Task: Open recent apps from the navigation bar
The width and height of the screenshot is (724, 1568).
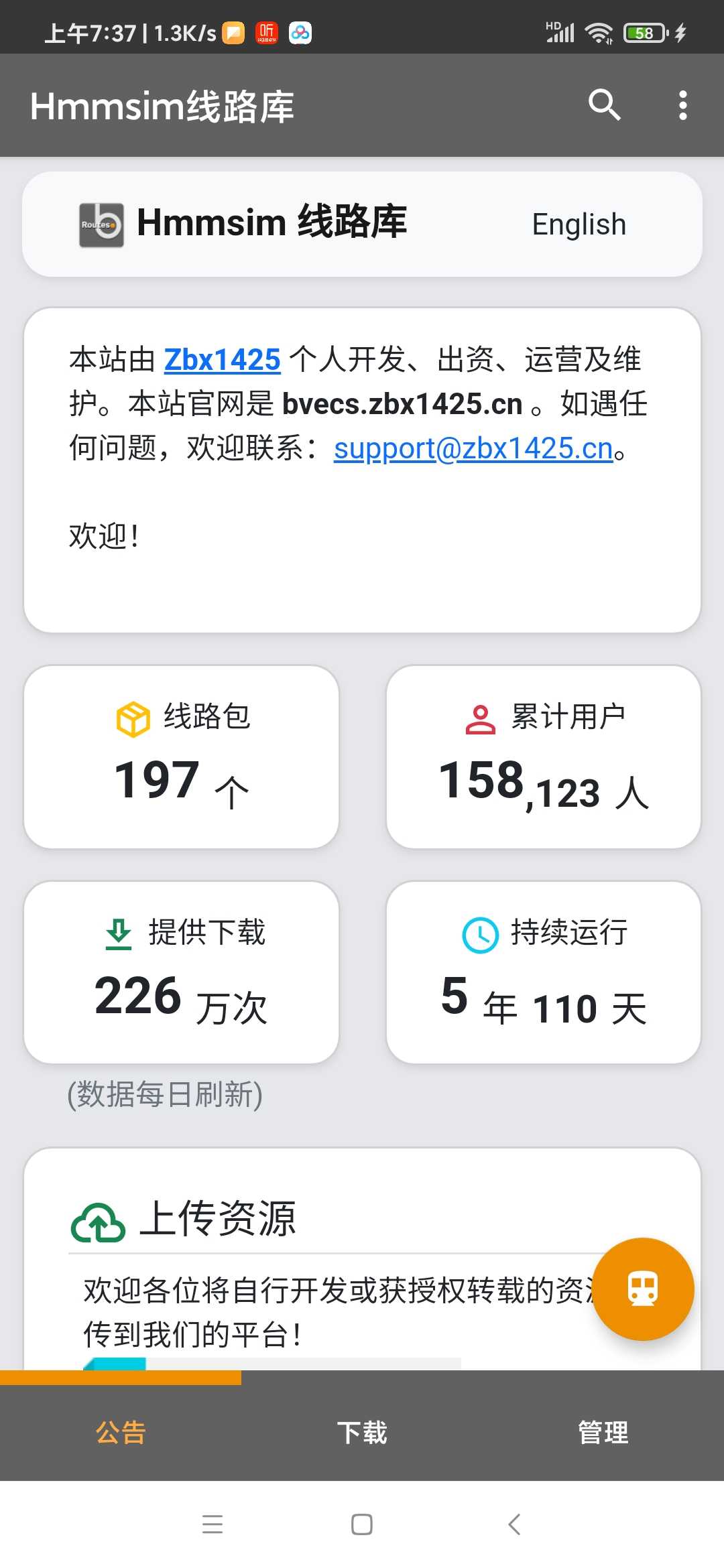Action: pos(213,1524)
